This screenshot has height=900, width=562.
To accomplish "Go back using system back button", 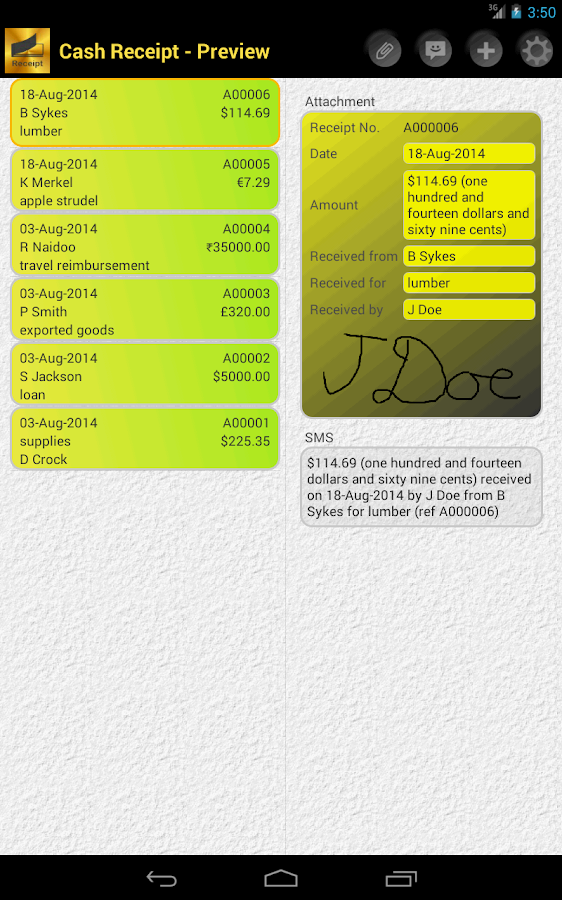I will [161, 878].
